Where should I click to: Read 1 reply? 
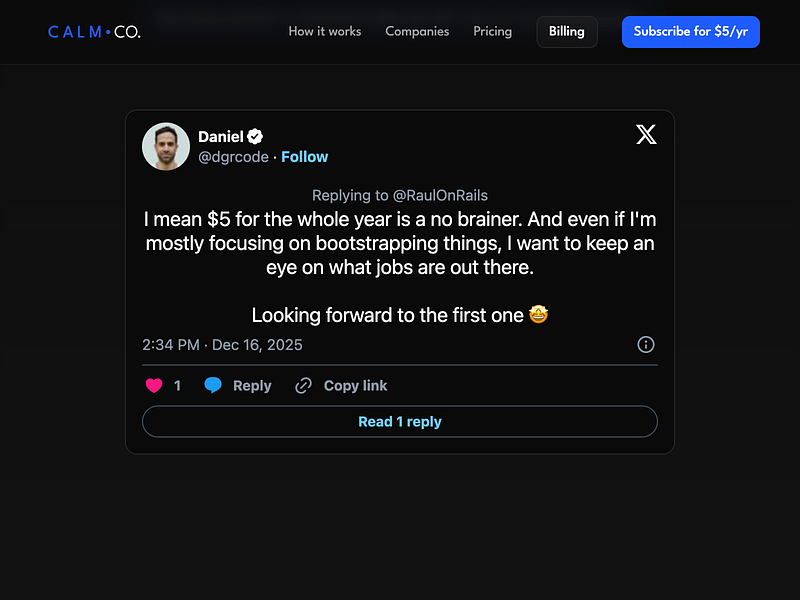[400, 422]
